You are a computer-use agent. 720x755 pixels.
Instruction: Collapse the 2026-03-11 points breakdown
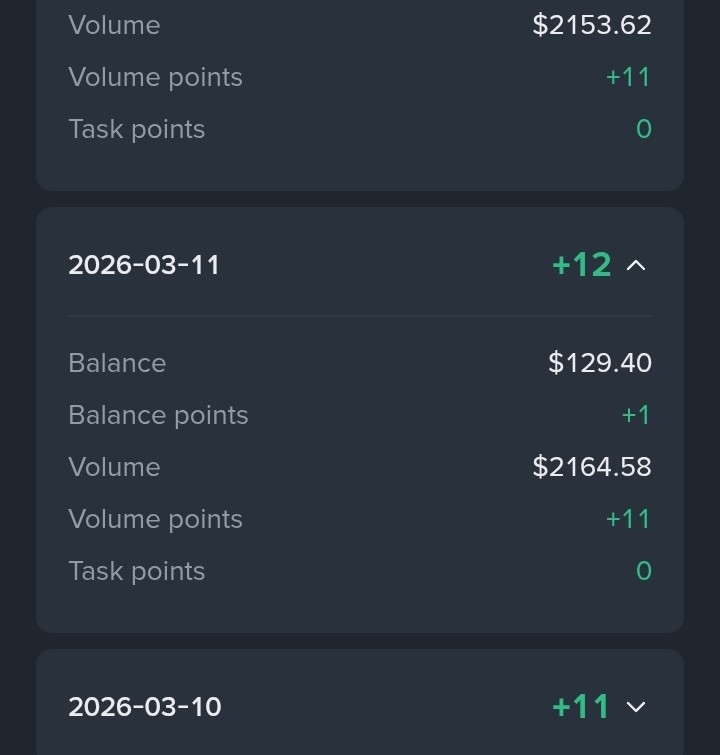click(x=636, y=265)
